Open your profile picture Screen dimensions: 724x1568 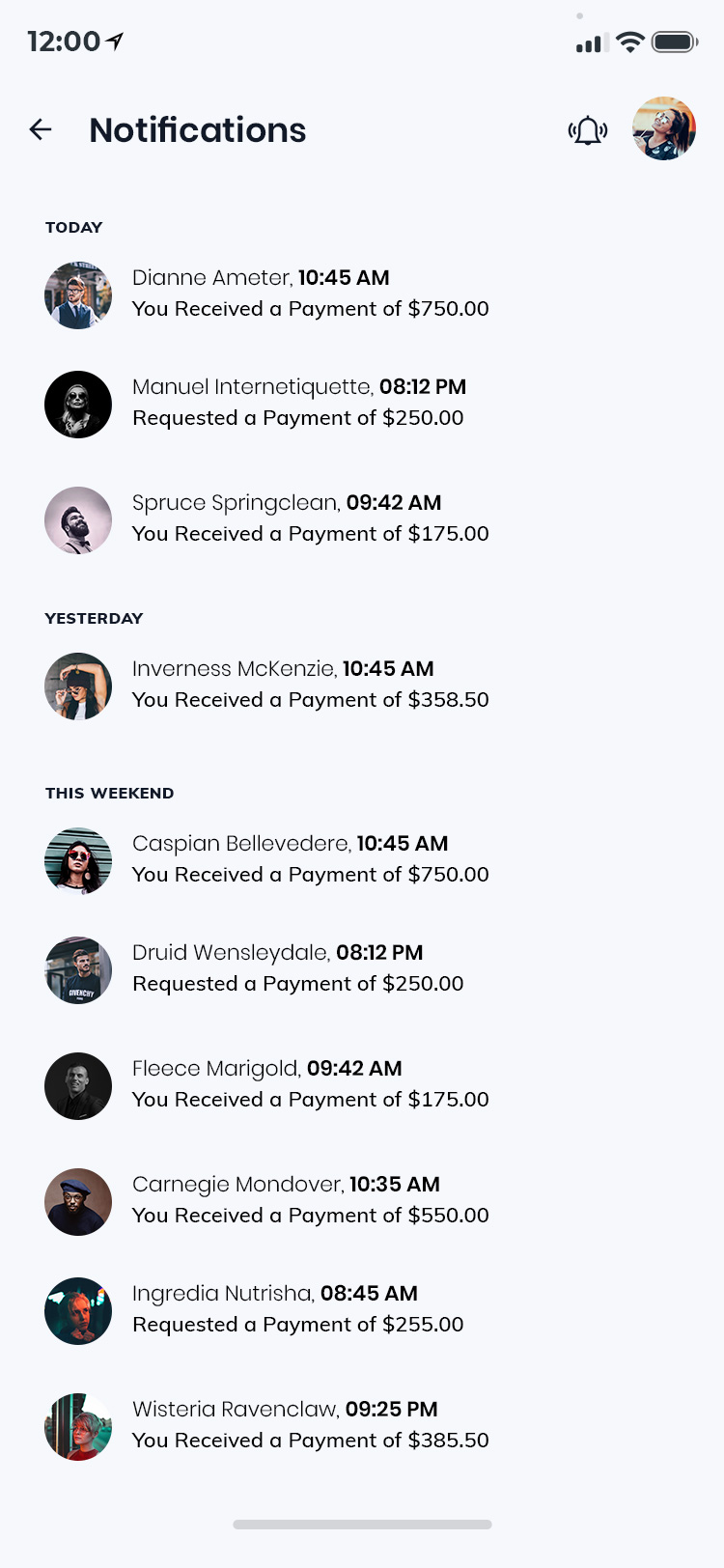click(x=664, y=128)
